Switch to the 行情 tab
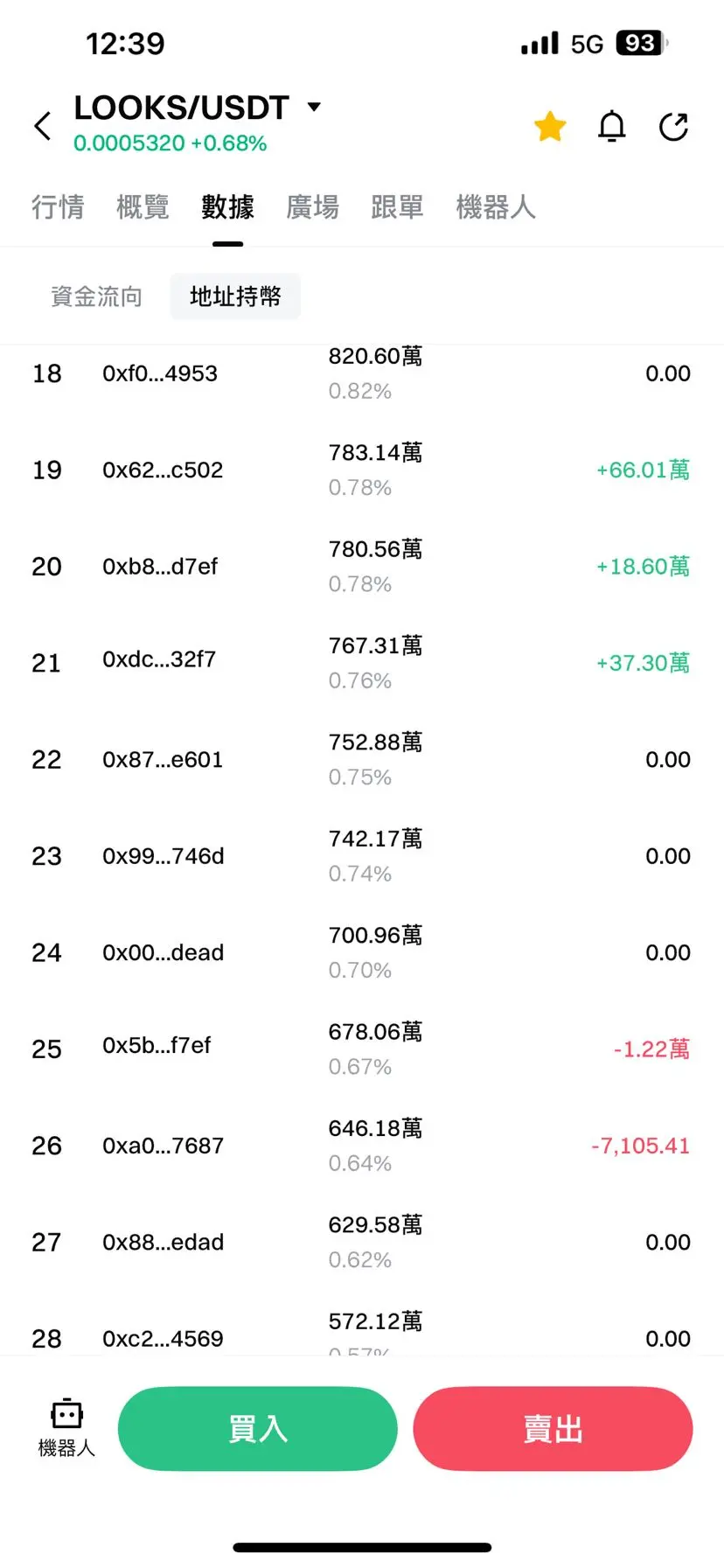 (58, 207)
